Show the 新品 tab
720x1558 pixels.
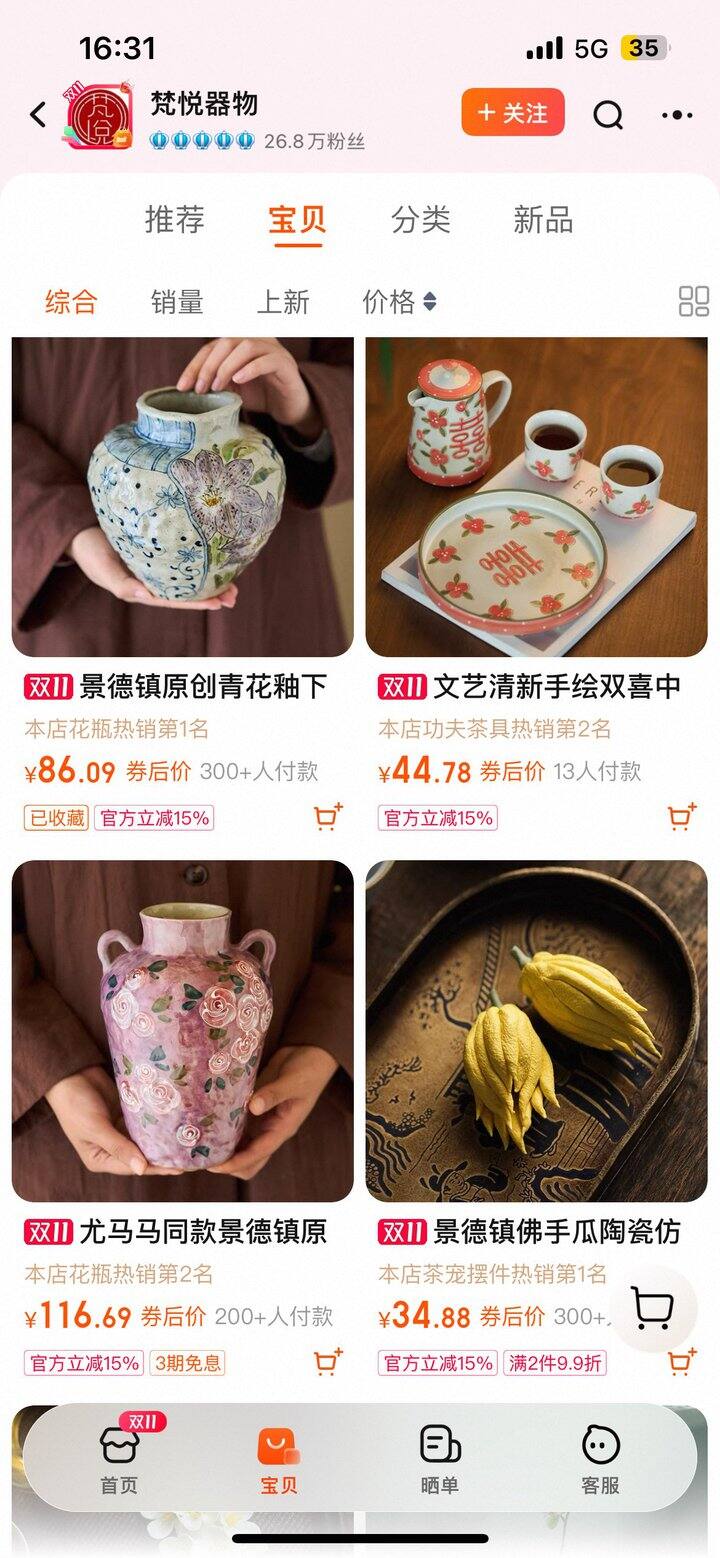click(x=543, y=220)
